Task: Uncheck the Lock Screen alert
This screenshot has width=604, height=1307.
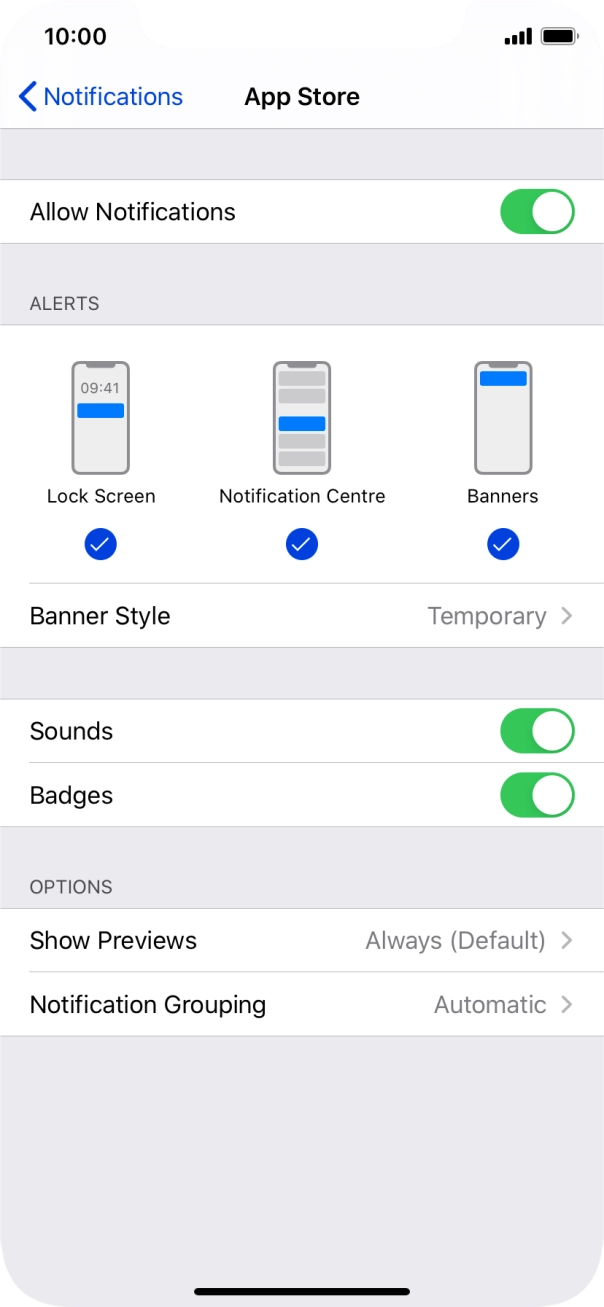Action: [101, 544]
